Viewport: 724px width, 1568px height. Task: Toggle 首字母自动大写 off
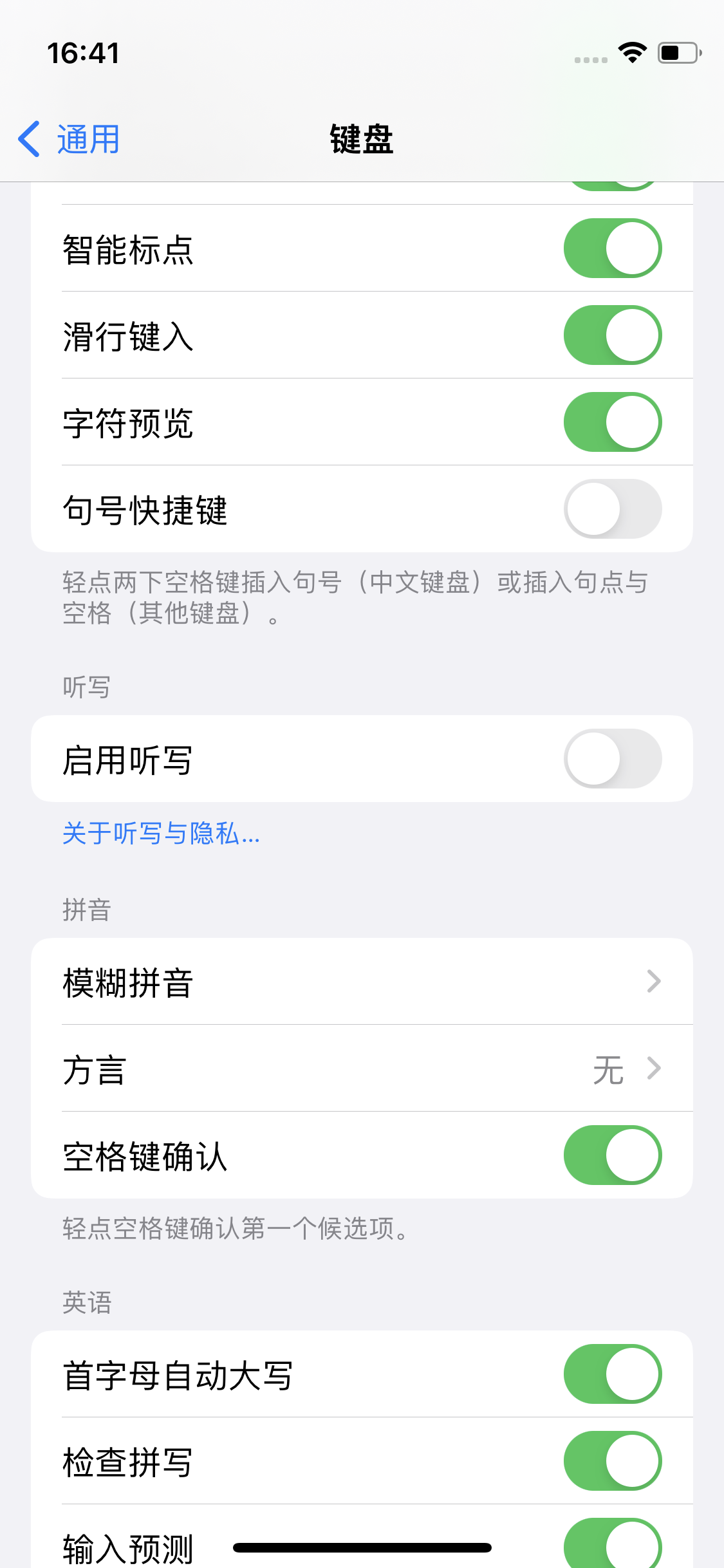point(611,1373)
